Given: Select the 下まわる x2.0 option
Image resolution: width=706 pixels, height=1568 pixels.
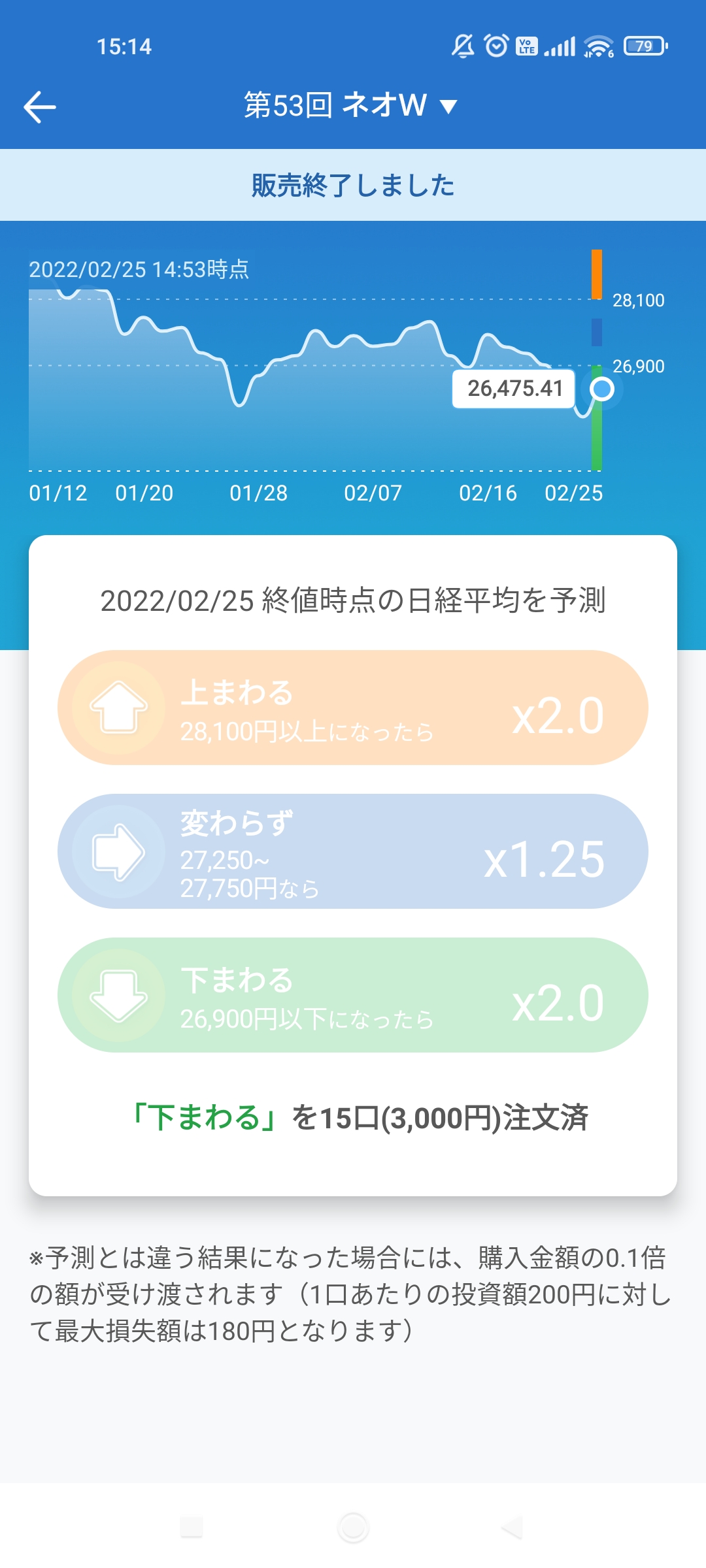Looking at the screenshot, I should [353, 995].
